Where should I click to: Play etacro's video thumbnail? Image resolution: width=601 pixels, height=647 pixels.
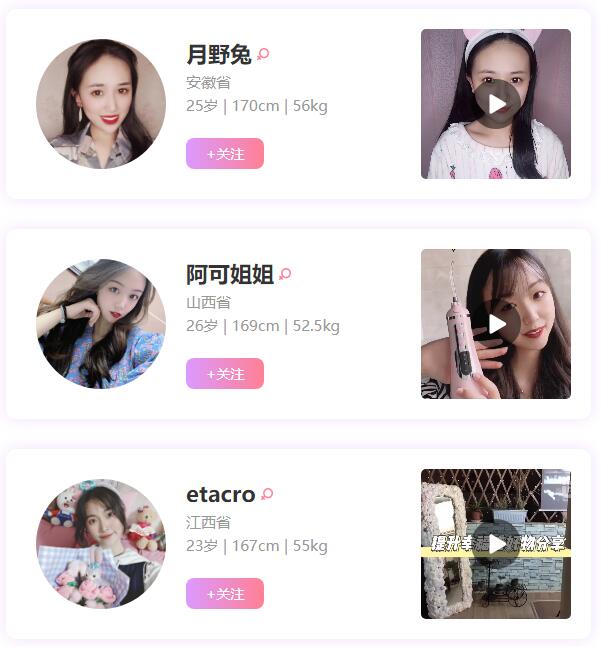point(496,544)
